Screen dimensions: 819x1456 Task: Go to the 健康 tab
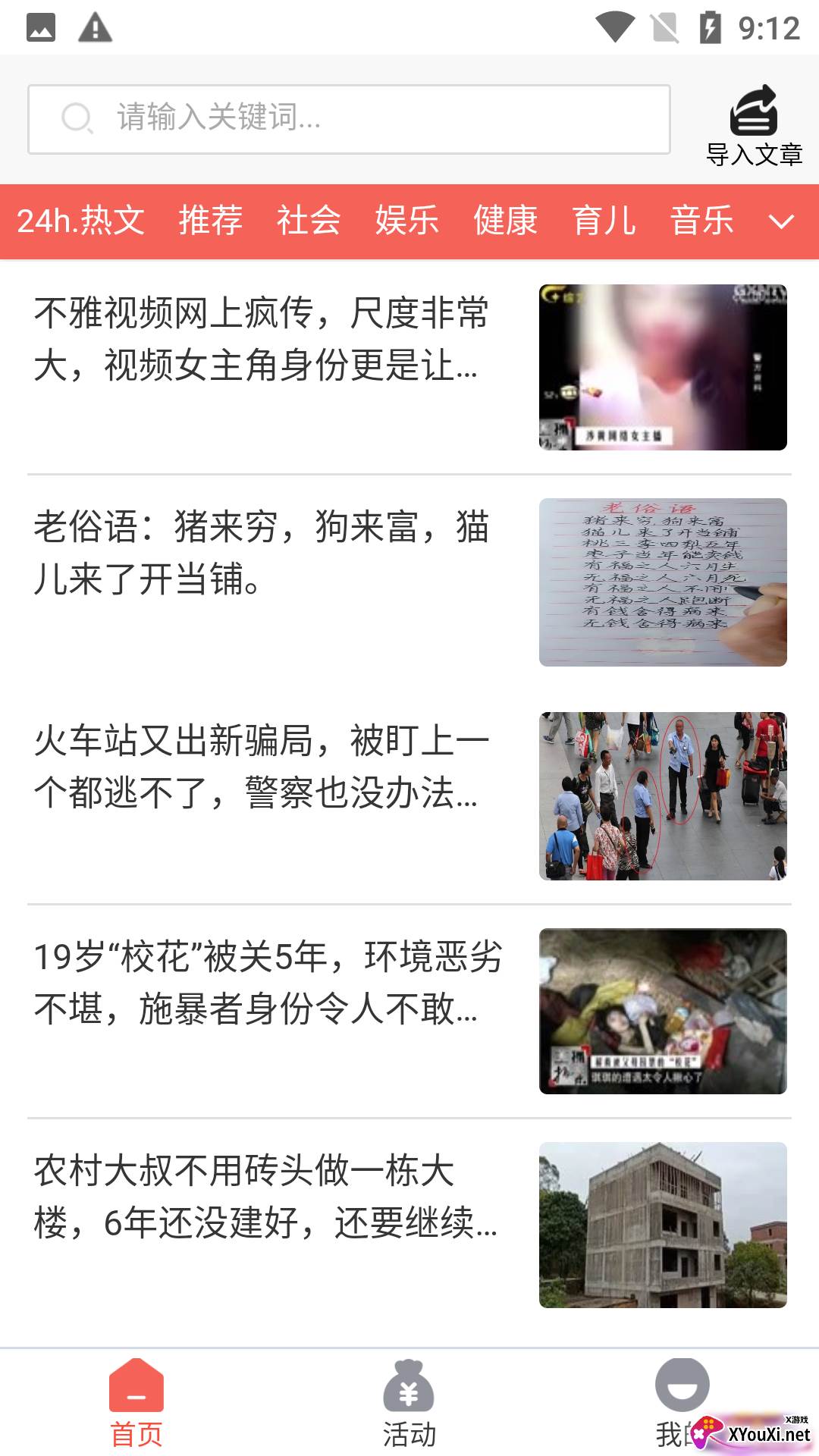coord(506,221)
